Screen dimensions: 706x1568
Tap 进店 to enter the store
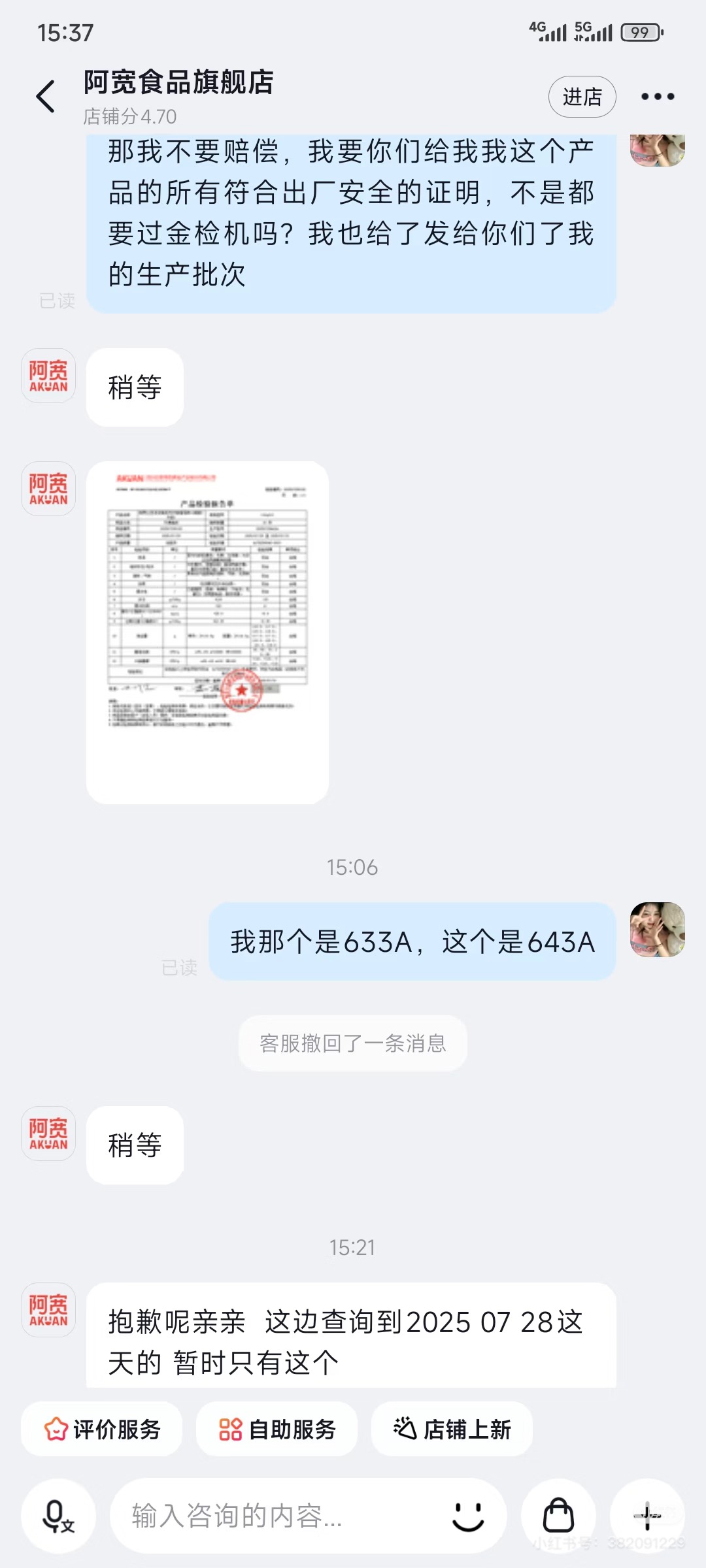(x=582, y=97)
